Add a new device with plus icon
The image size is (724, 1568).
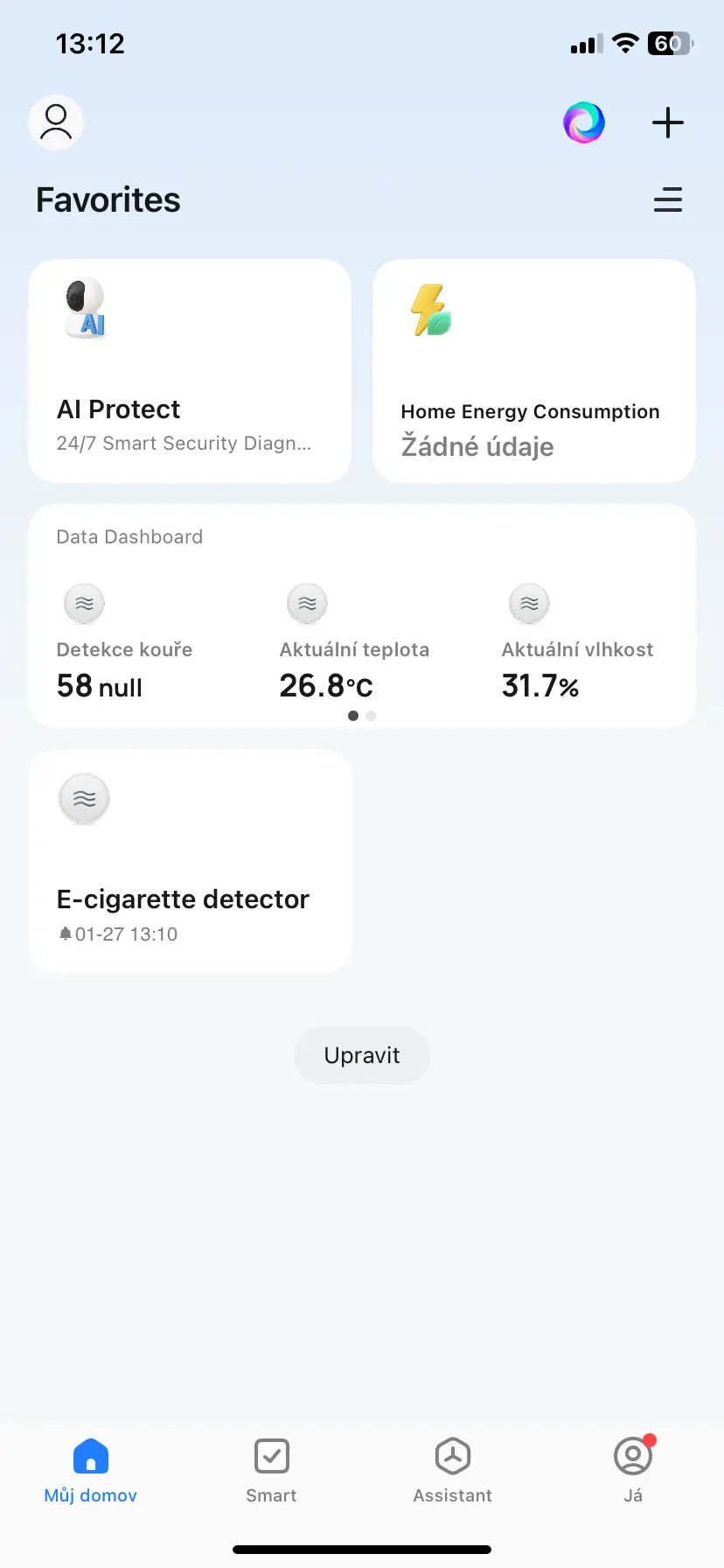coord(668,122)
